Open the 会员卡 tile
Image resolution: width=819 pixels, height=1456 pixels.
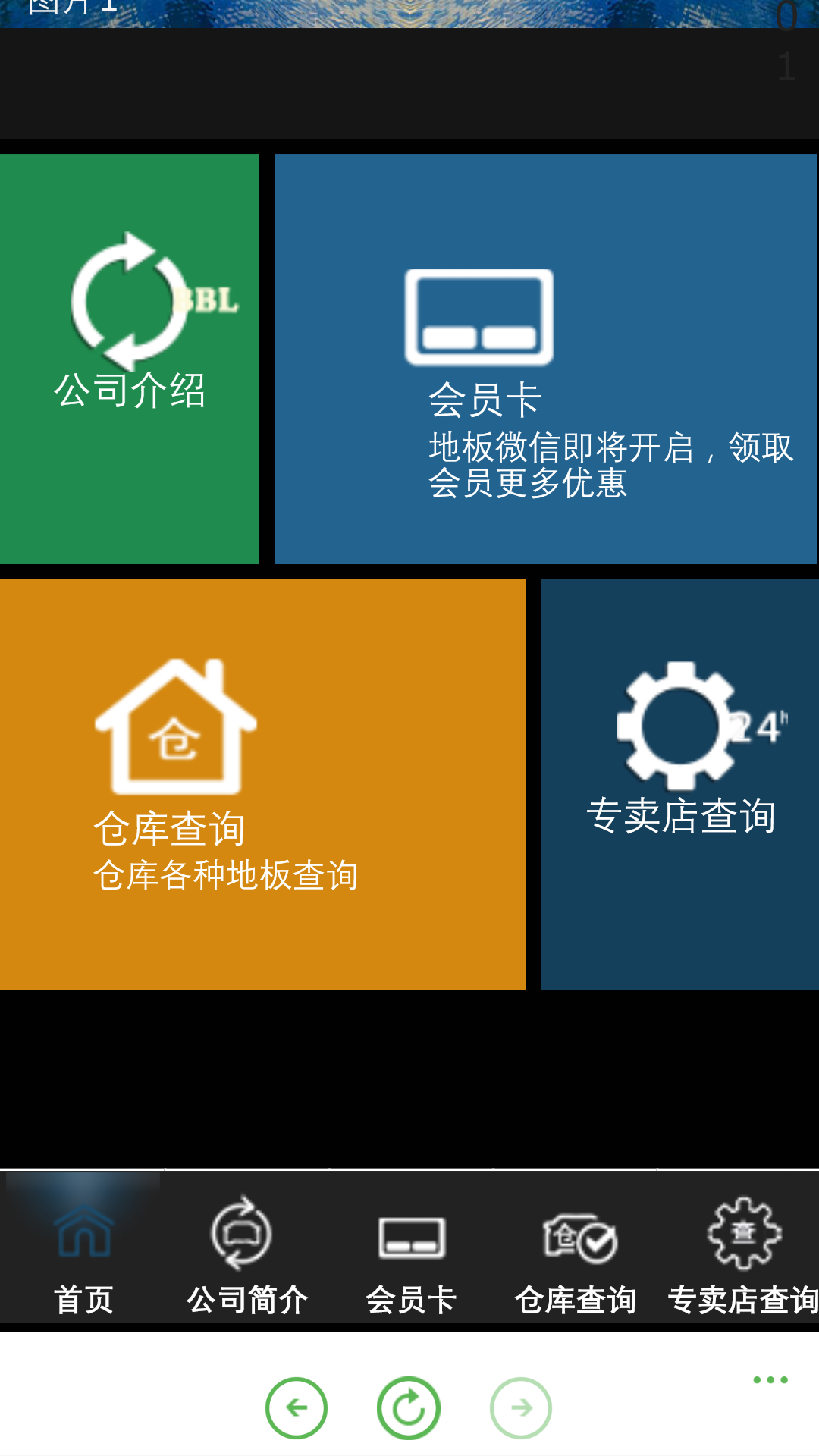coord(545,359)
